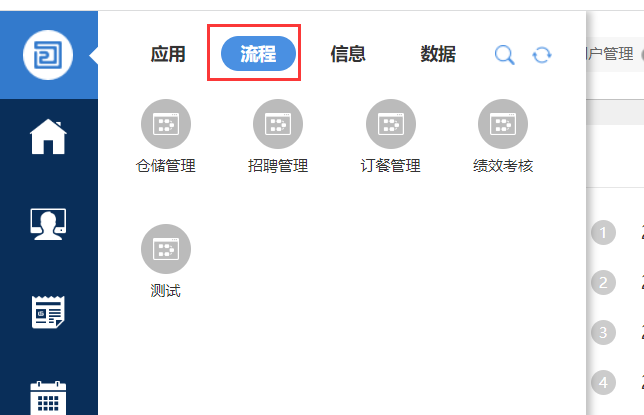Tap the refresh icon
Screen dimensions: 644x415
coord(542,55)
